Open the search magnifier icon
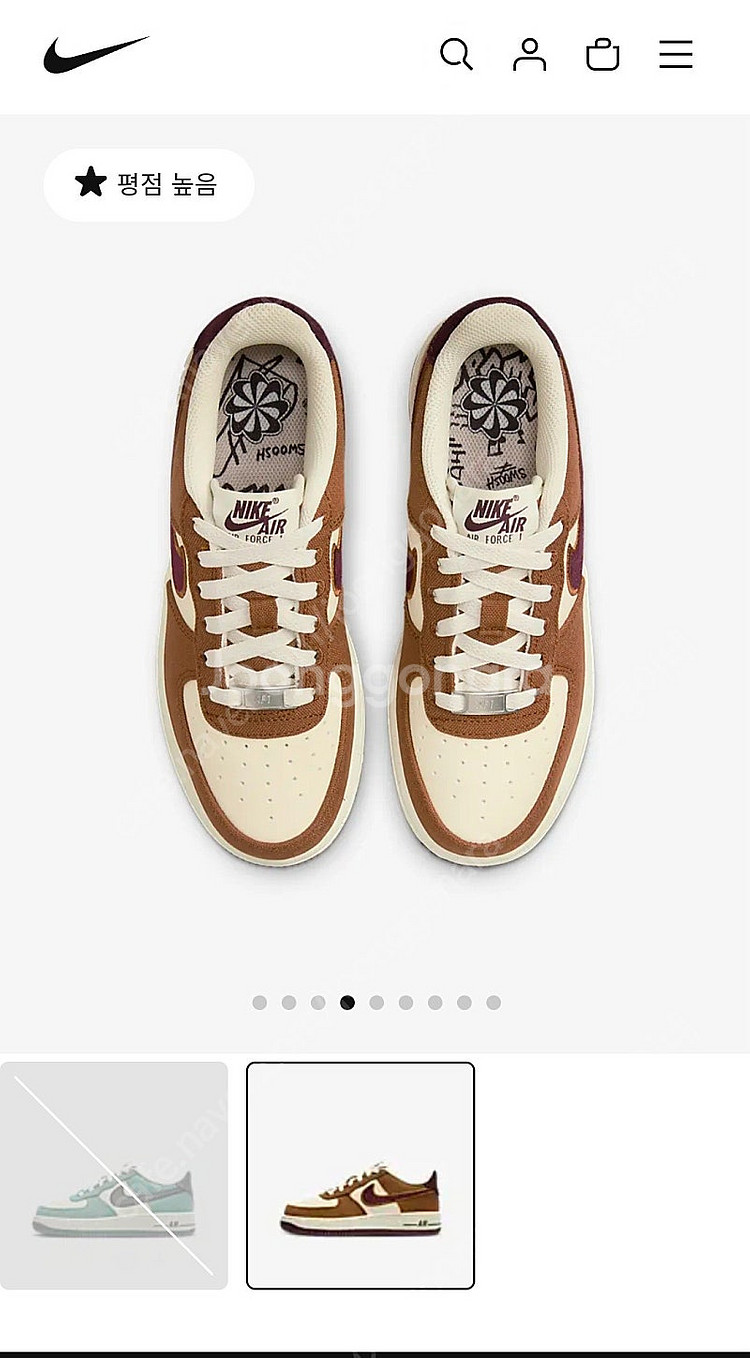The image size is (750, 1358). point(456,54)
